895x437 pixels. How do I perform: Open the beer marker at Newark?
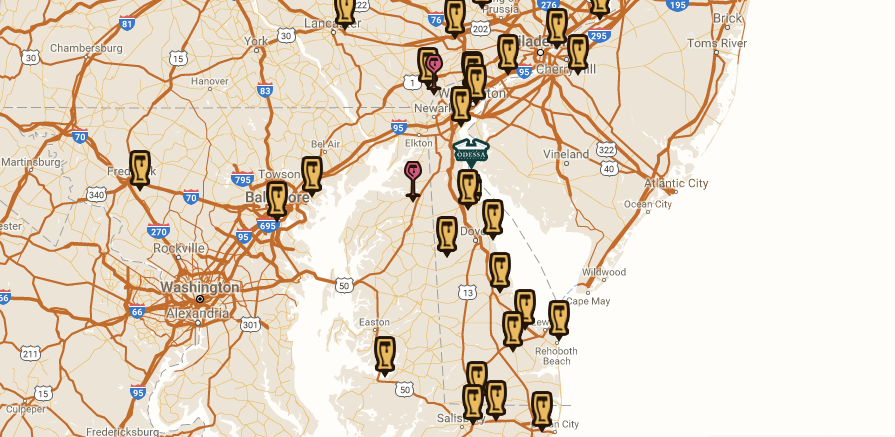(x=460, y=103)
